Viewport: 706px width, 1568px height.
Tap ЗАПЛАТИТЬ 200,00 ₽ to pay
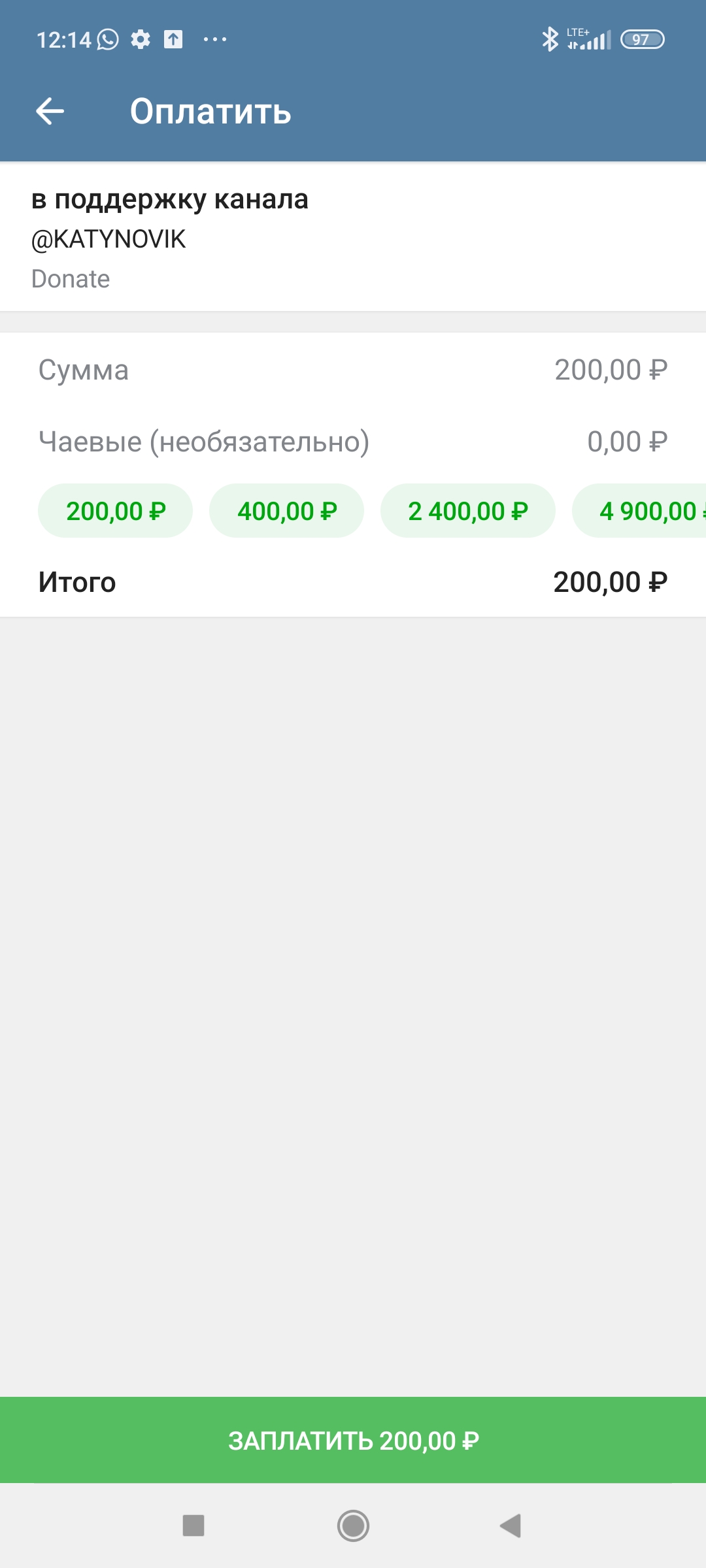tap(353, 1440)
